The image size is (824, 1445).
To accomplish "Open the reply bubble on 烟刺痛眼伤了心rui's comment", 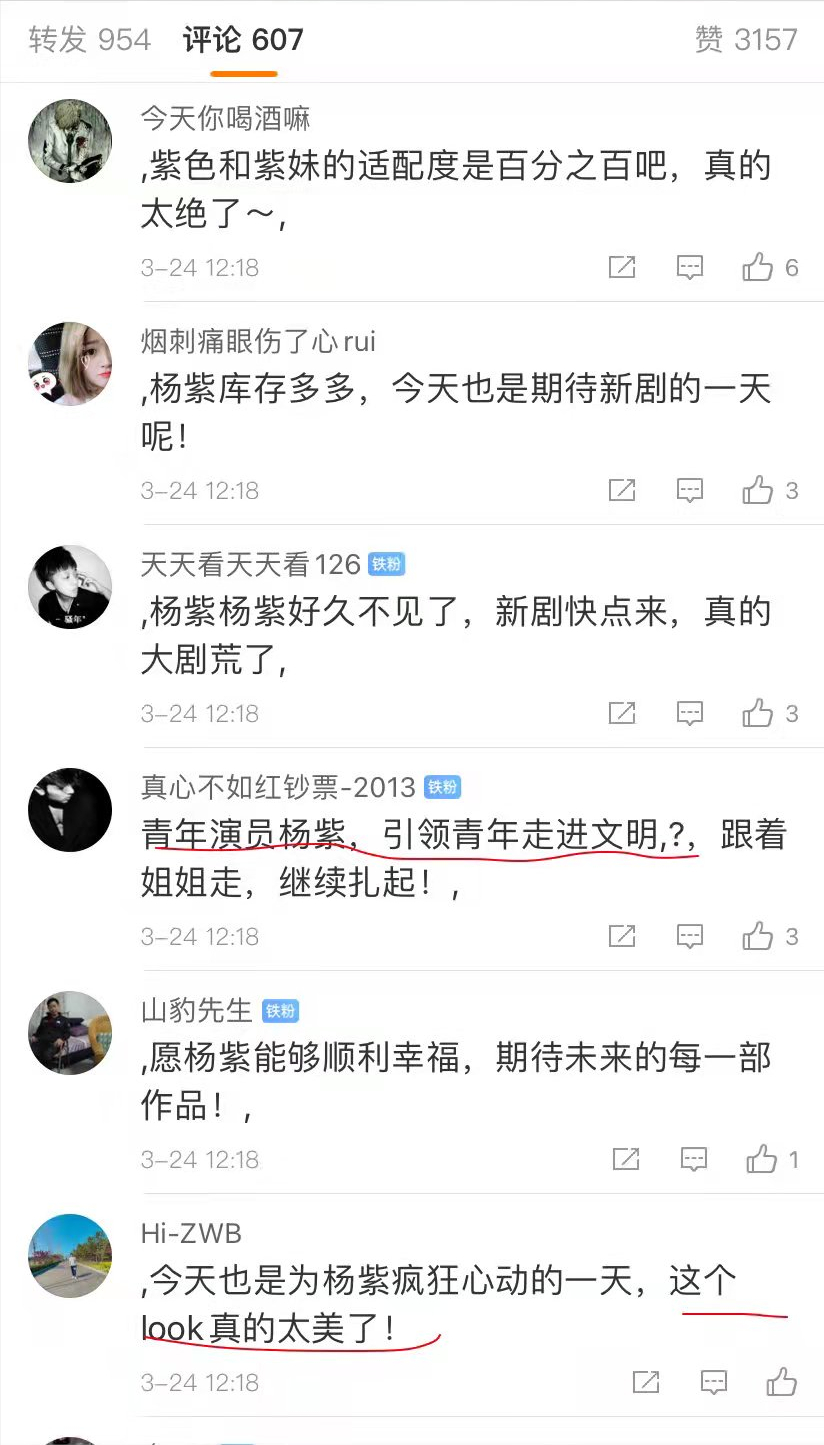I will (689, 490).
